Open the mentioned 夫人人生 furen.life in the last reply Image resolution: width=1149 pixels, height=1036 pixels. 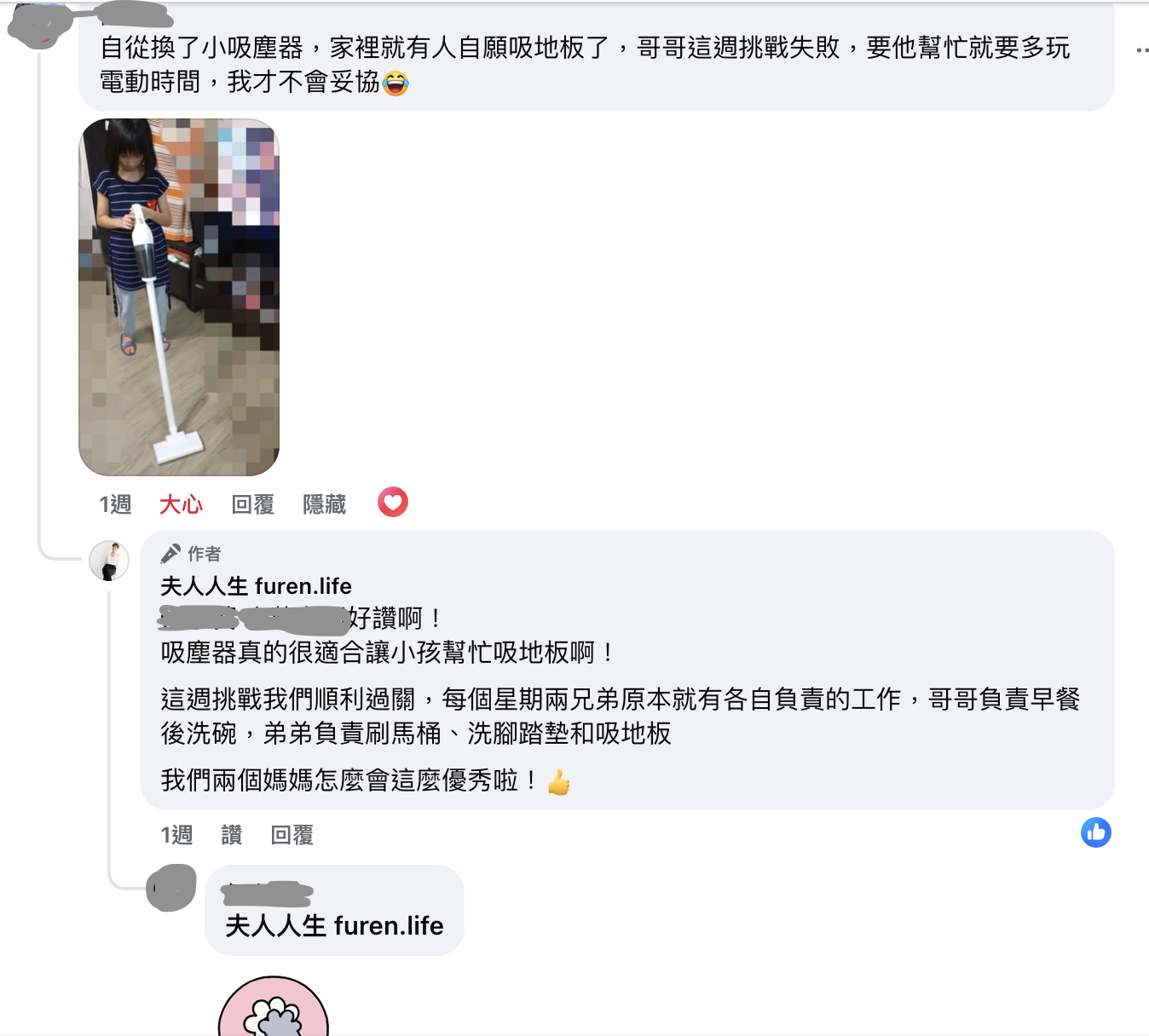(x=334, y=926)
